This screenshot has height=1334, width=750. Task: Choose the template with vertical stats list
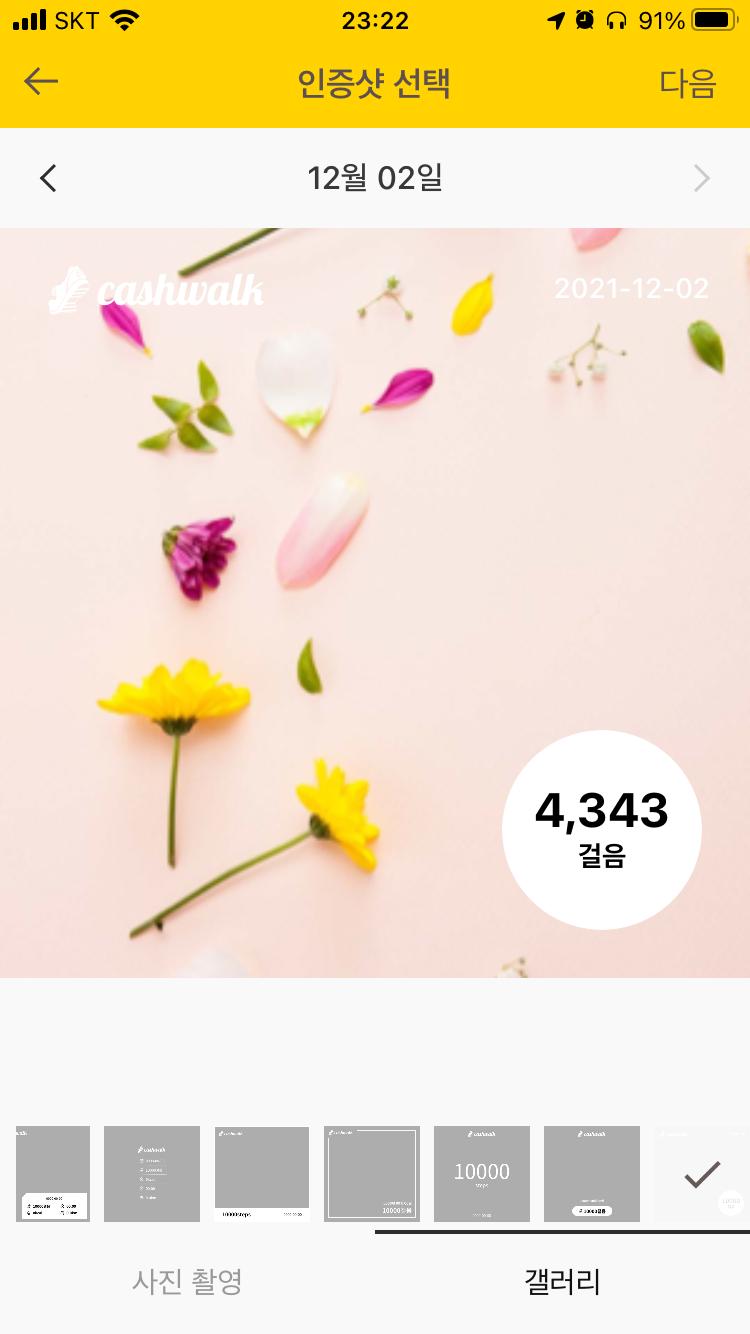[152, 1174]
